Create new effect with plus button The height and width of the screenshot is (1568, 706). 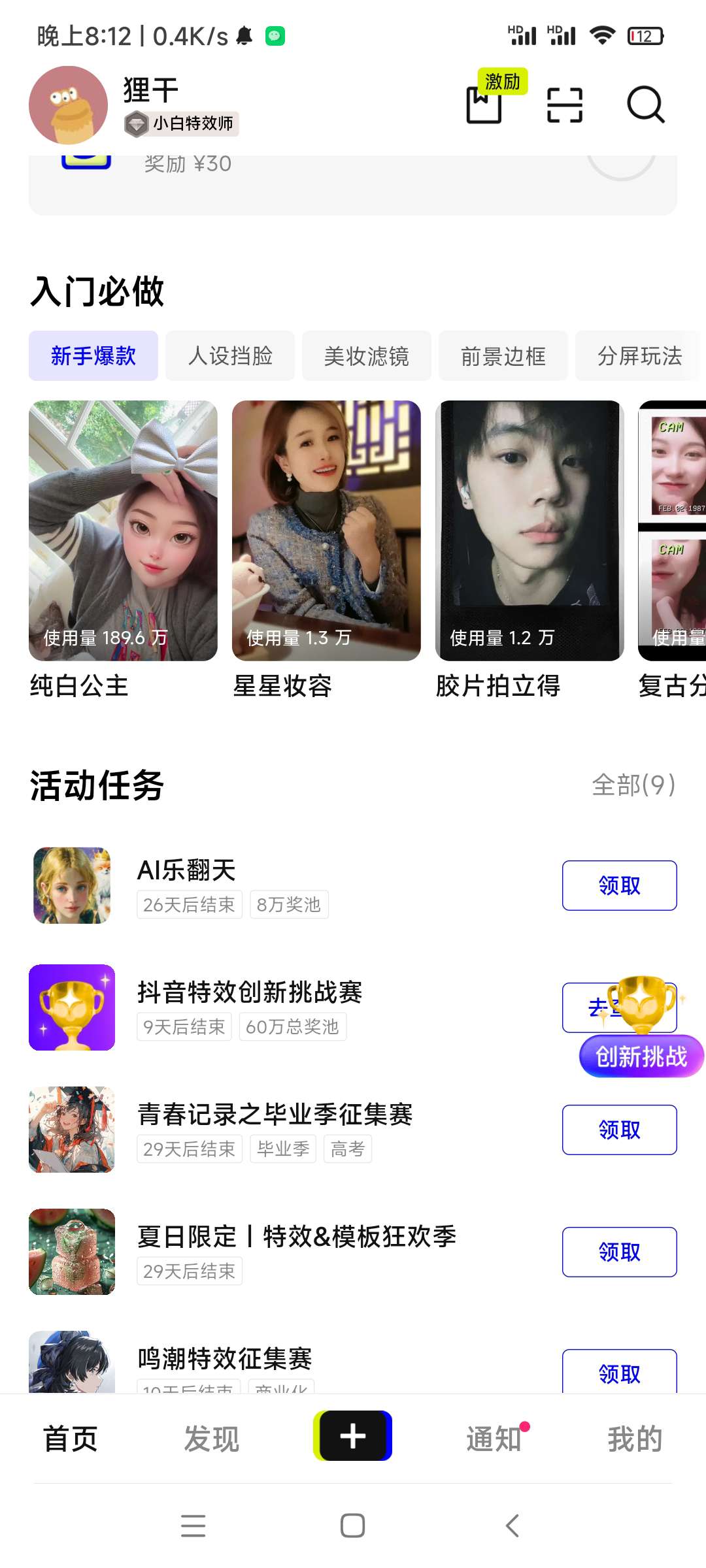[x=353, y=1435]
